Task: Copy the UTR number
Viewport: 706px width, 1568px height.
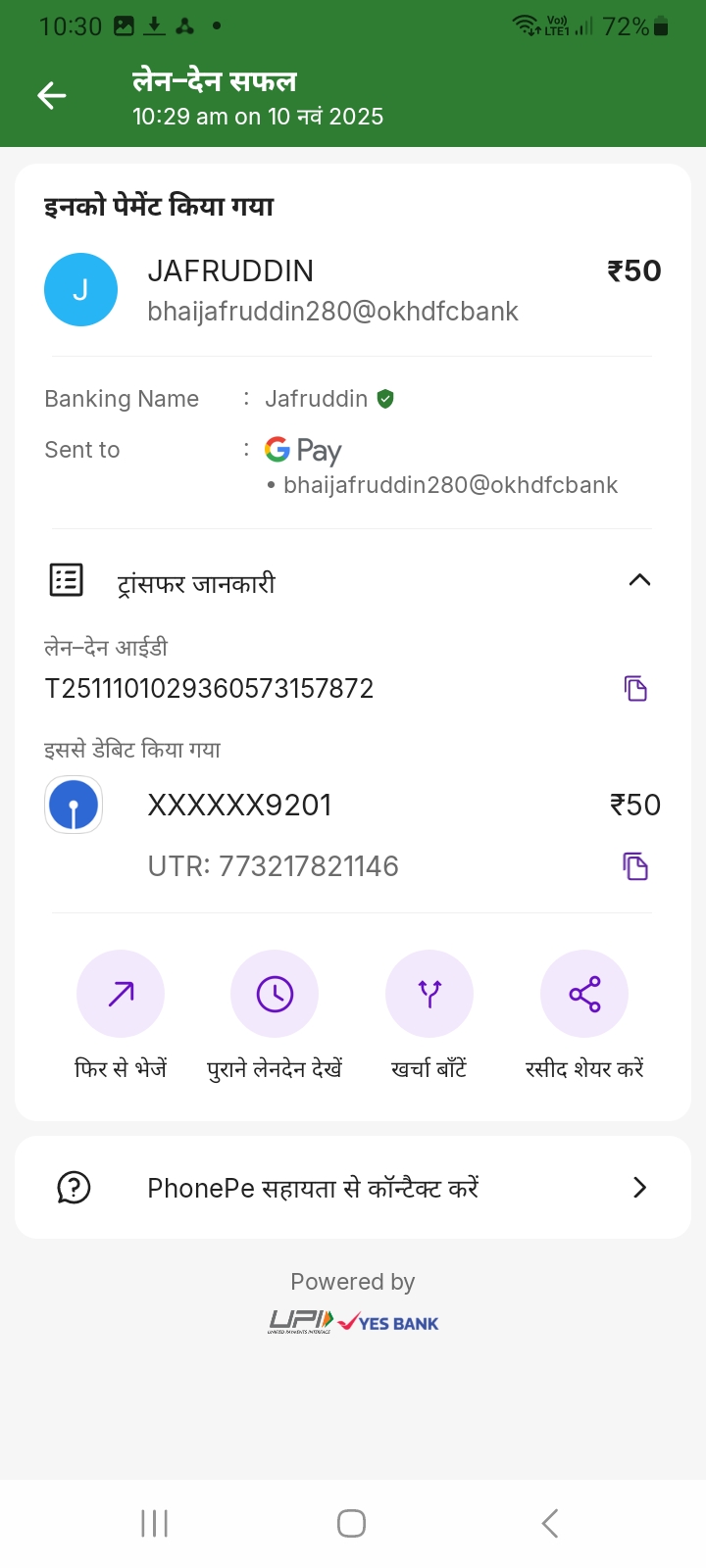Action: pos(635,866)
